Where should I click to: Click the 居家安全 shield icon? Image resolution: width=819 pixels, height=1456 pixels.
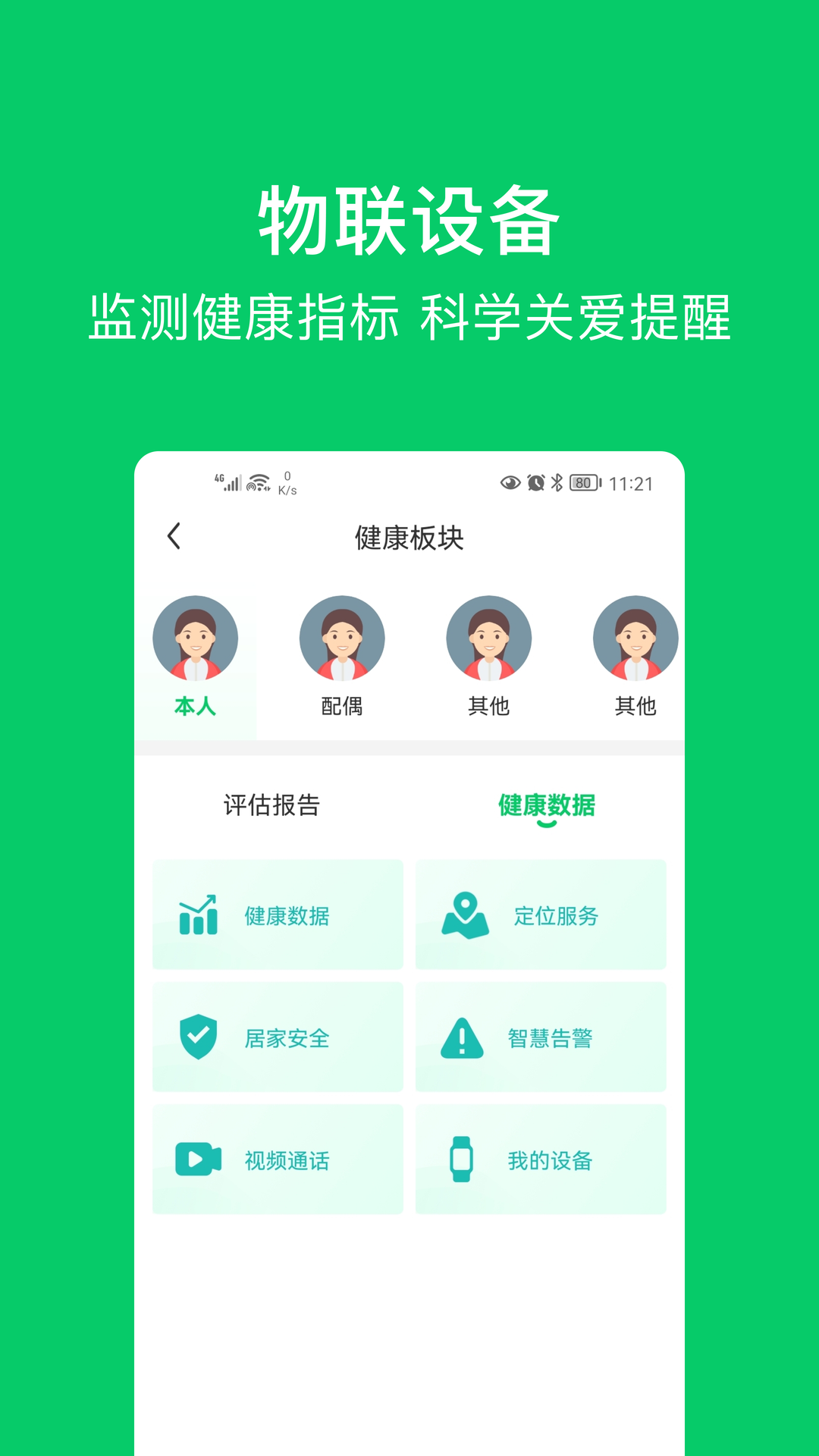coord(197,1037)
